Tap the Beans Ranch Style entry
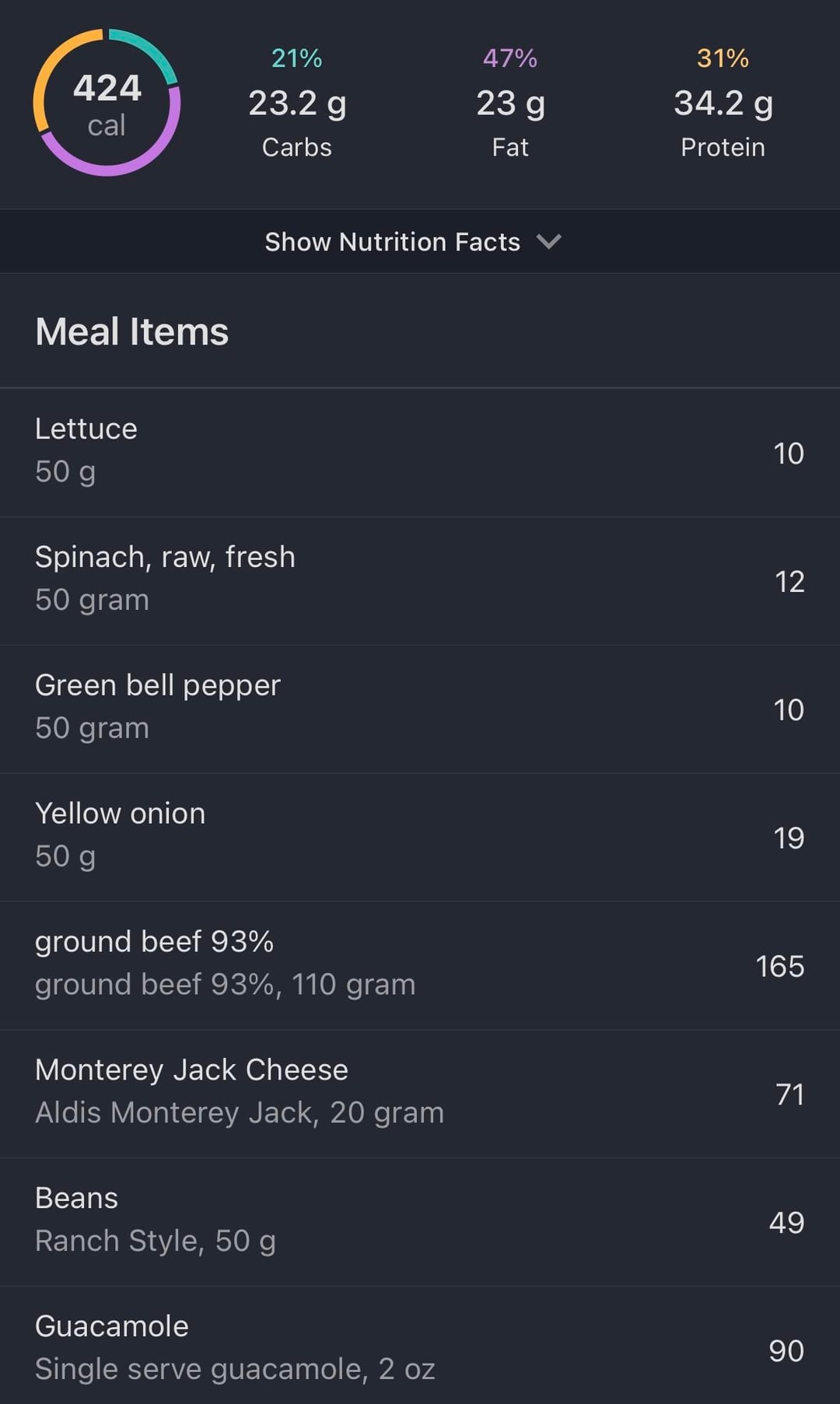 click(x=420, y=1222)
